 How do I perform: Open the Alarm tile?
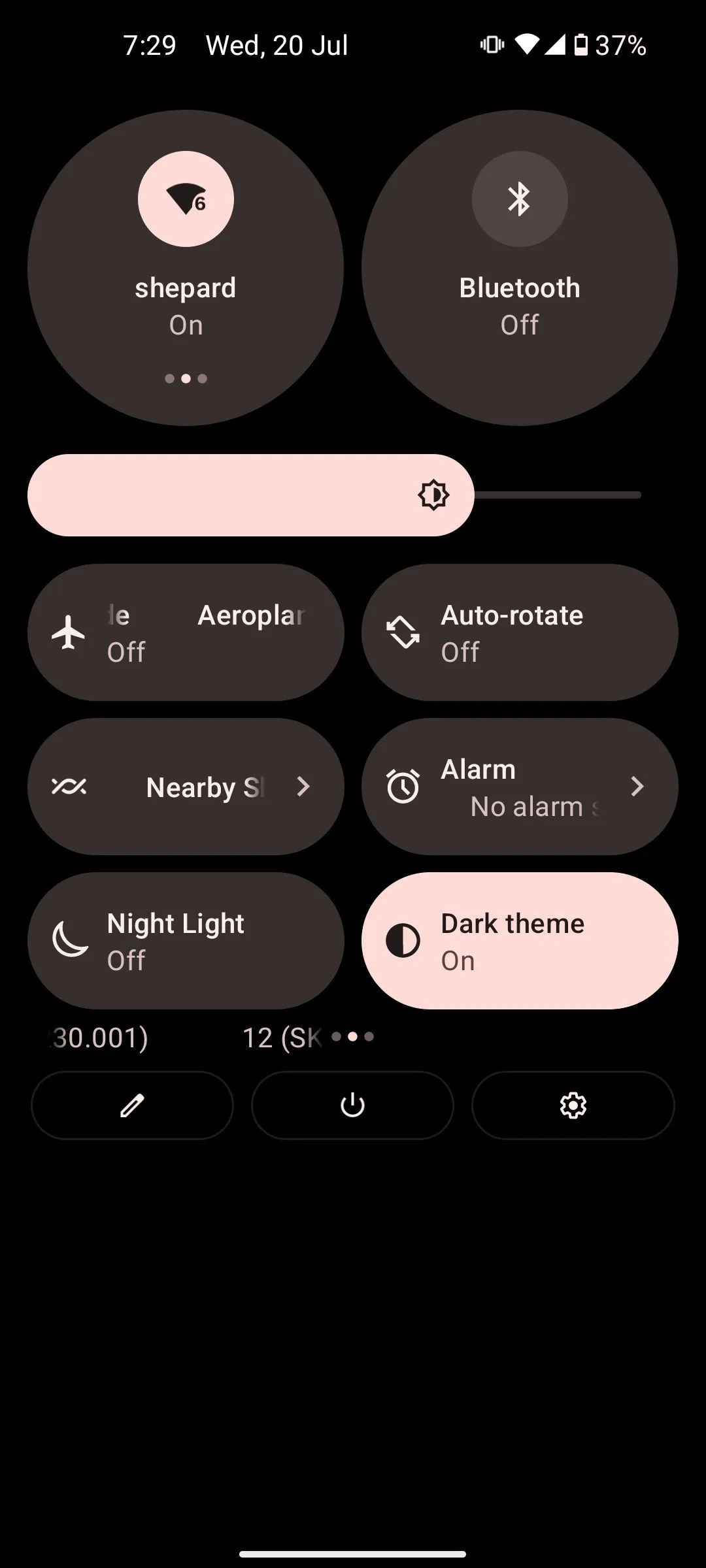tap(519, 787)
